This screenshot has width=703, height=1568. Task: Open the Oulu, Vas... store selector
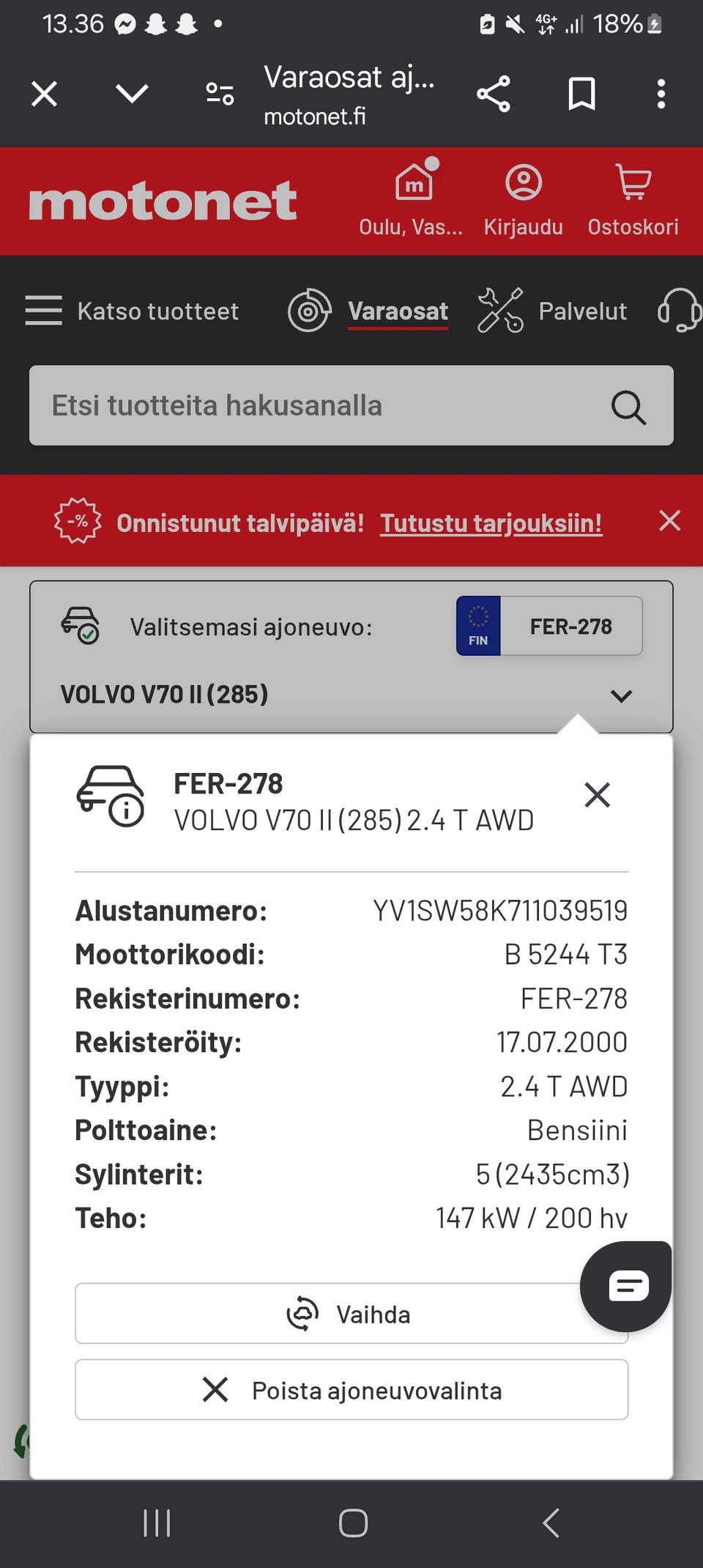pos(411,199)
